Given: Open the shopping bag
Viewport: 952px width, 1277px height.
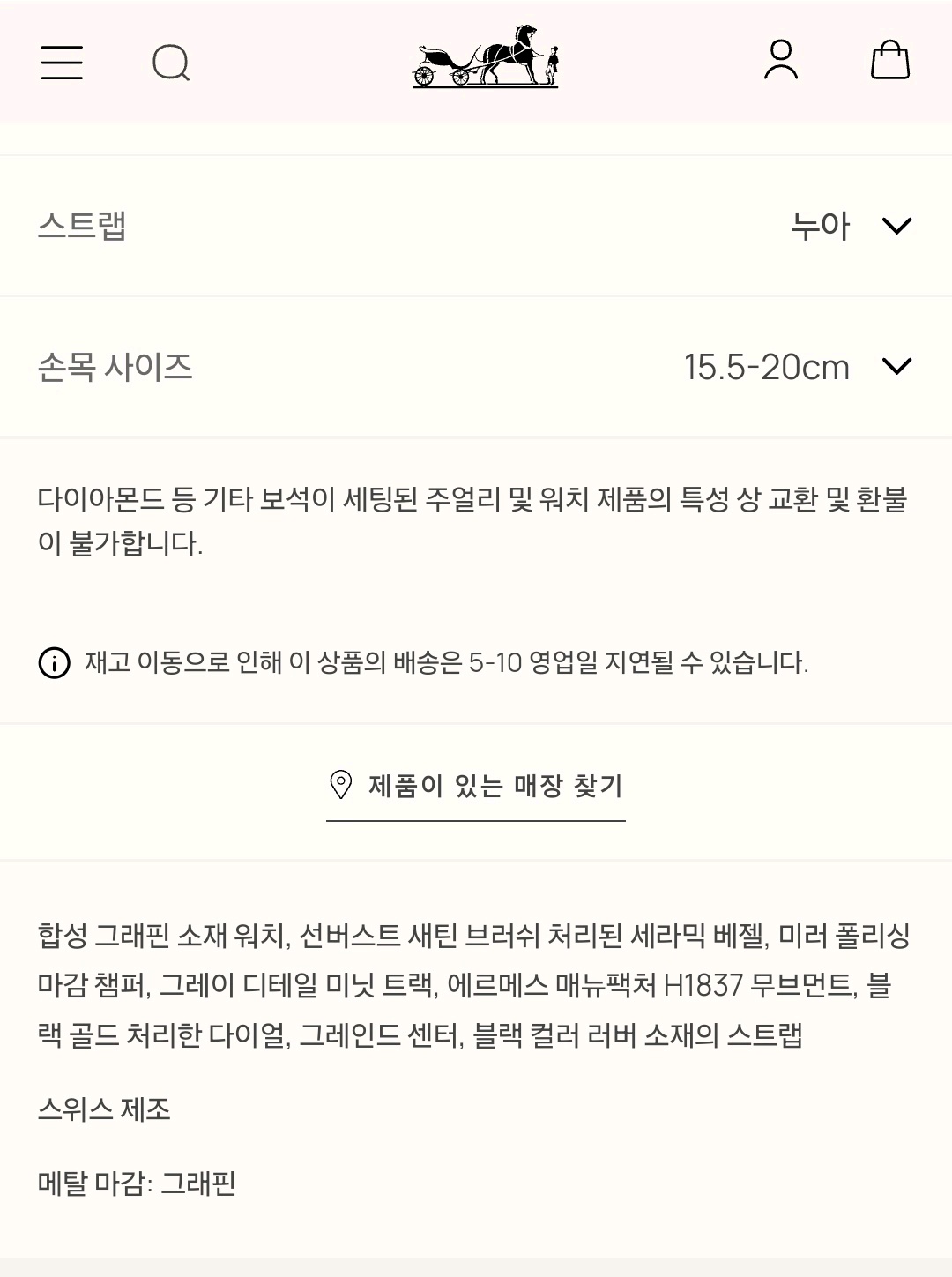Looking at the screenshot, I should point(889,61).
